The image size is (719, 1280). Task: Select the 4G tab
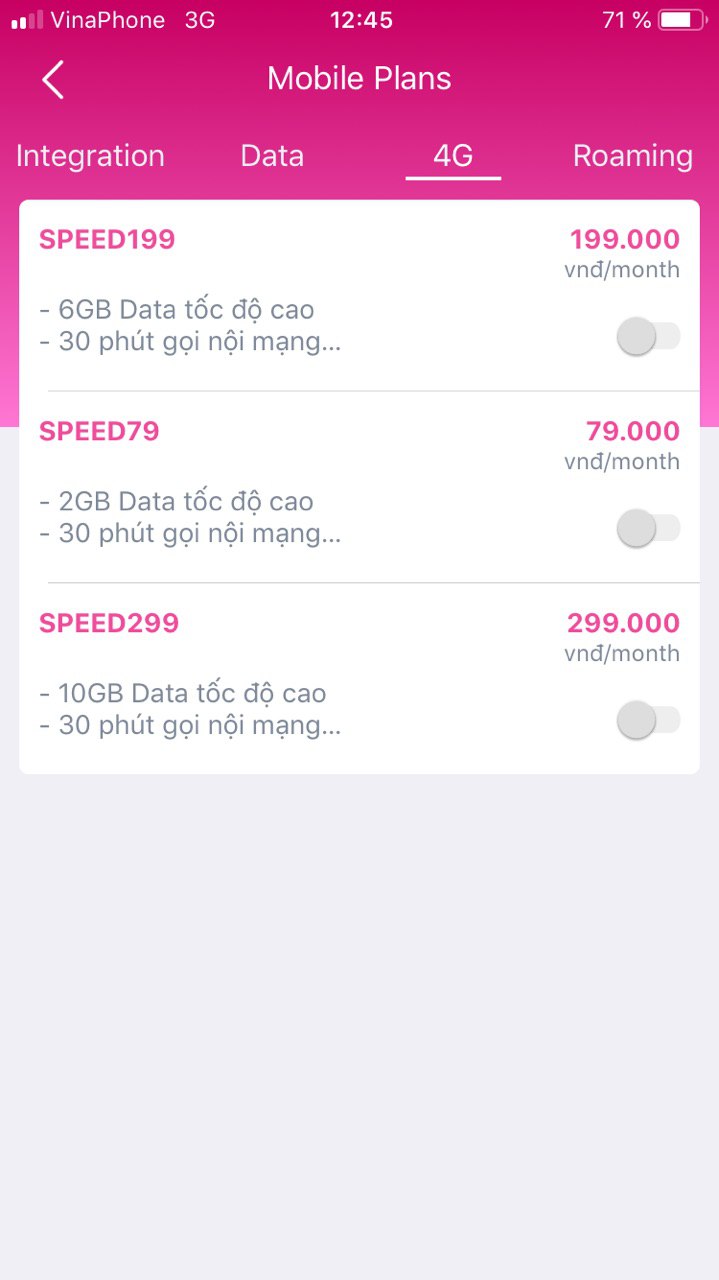click(x=453, y=156)
